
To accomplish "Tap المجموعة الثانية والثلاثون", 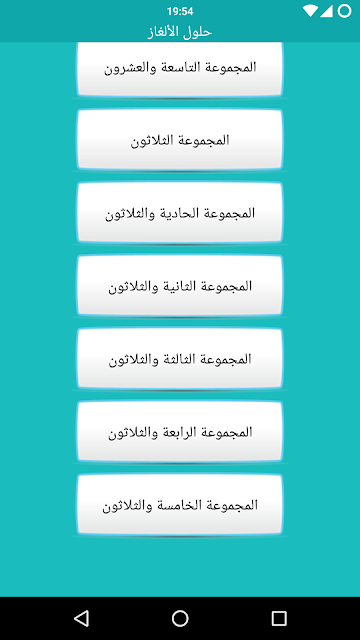I will point(180,286).
